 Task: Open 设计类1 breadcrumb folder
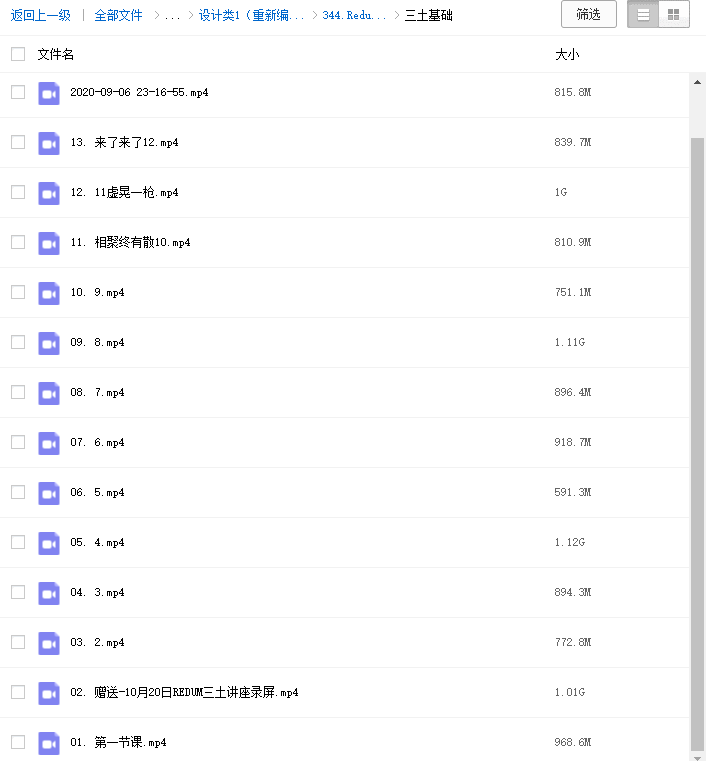point(251,15)
